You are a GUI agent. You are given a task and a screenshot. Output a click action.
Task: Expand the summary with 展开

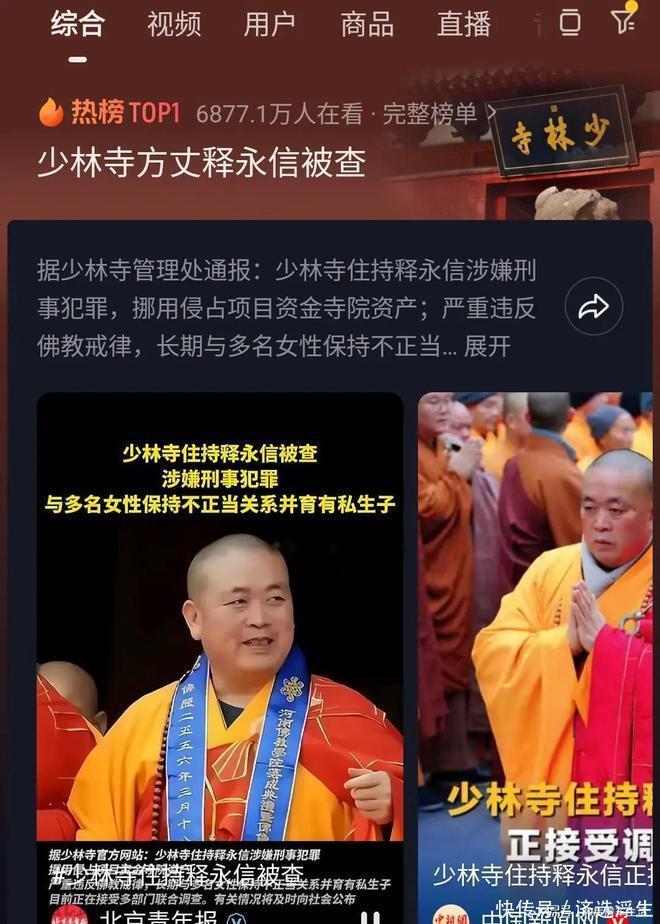point(487,346)
